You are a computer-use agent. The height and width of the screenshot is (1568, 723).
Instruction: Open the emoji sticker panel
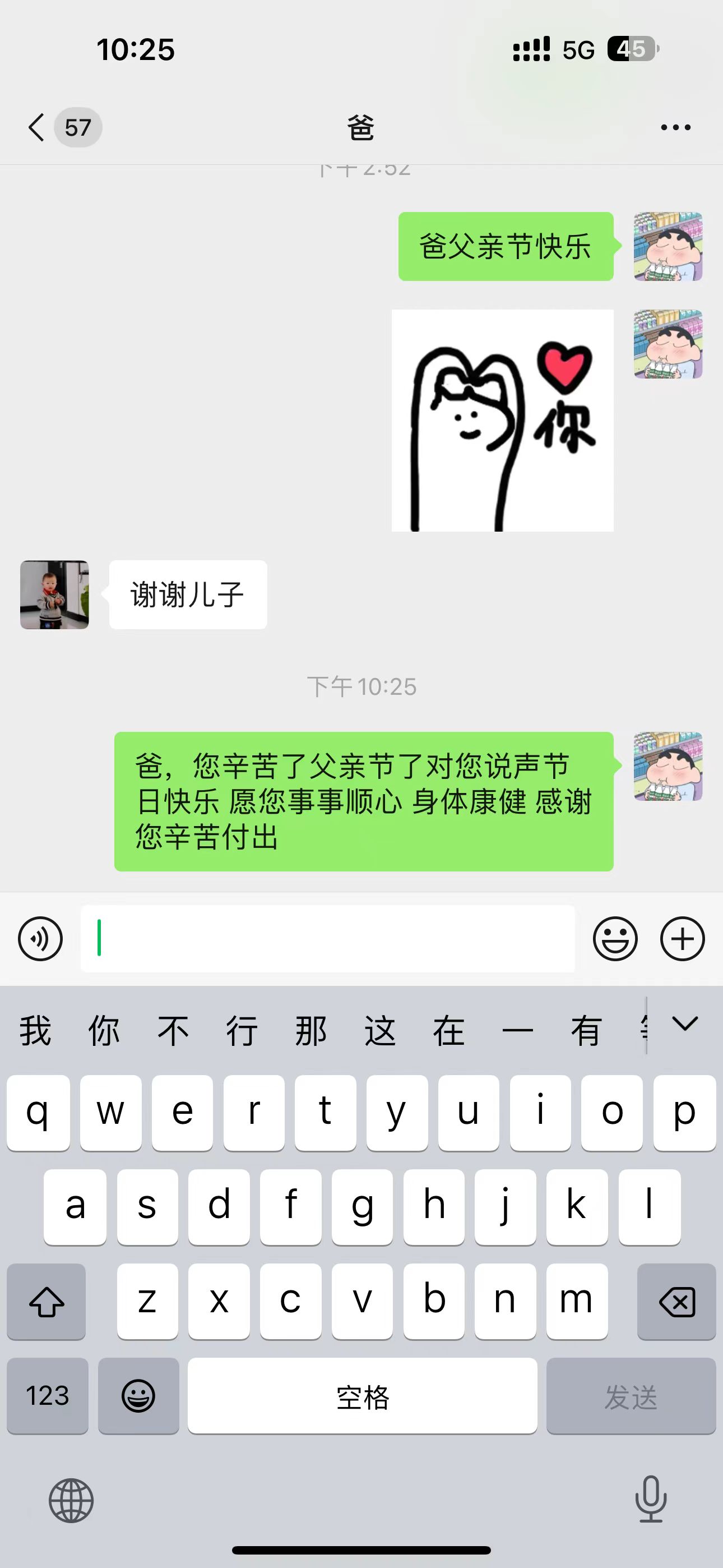tap(615, 939)
